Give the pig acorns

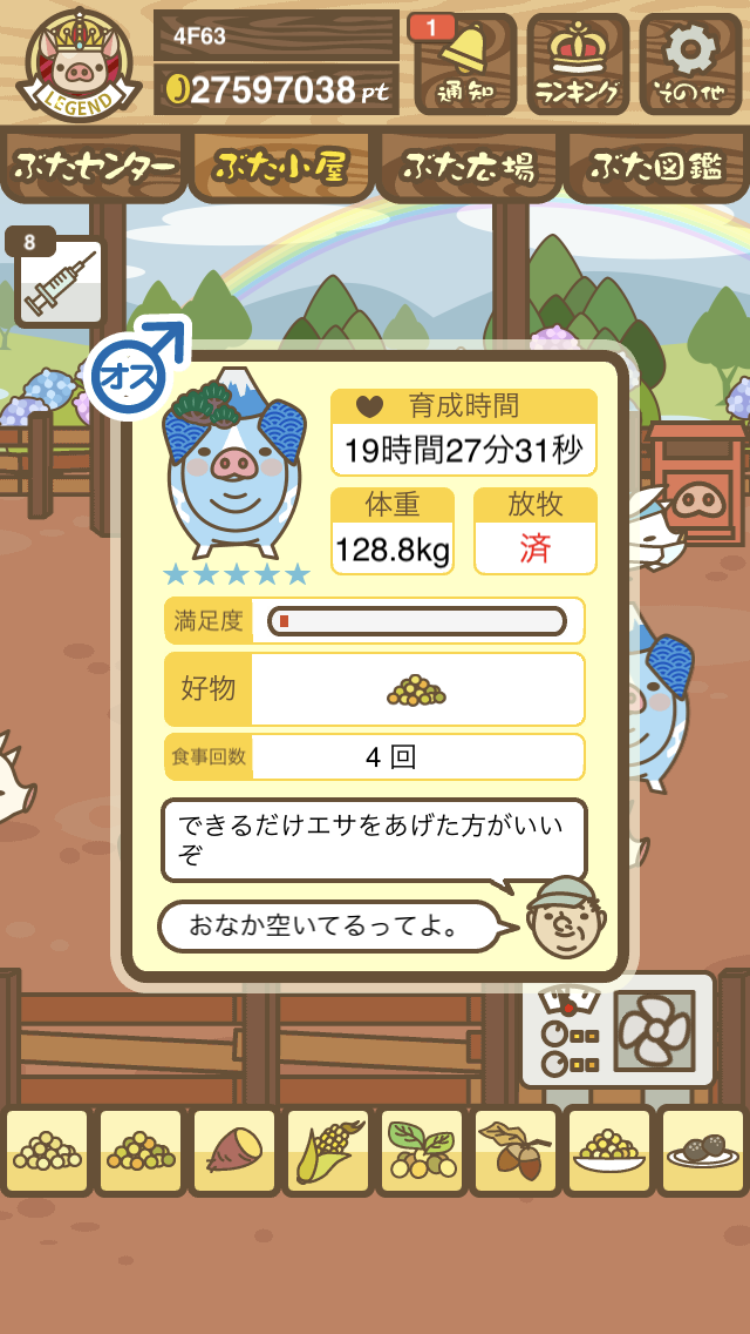[x=514, y=1150]
